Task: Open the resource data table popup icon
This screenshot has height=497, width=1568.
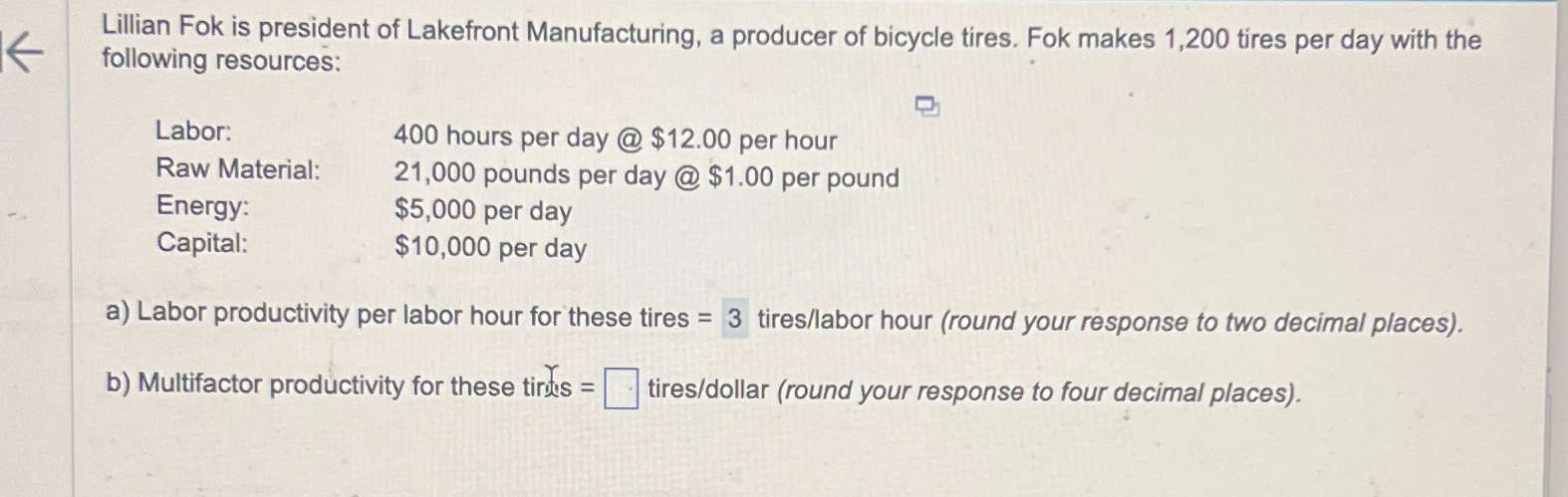Action: (927, 106)
